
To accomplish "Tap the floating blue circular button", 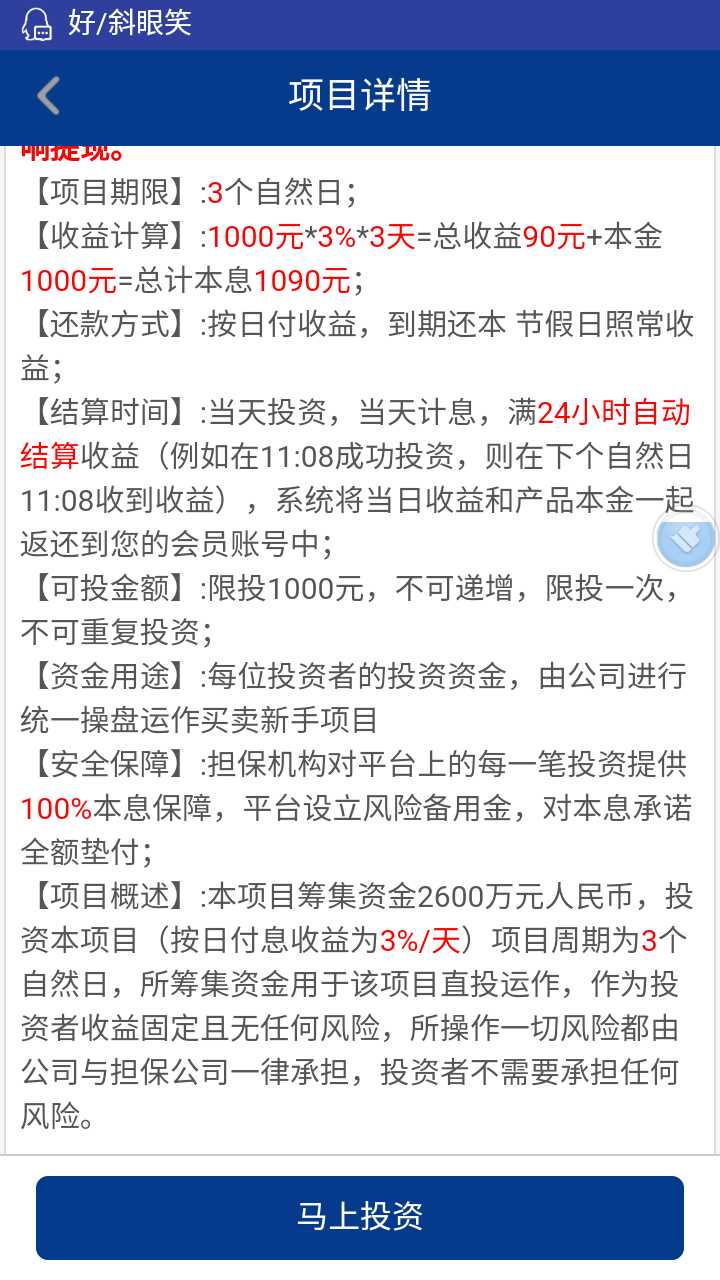I will coord(686,539).
